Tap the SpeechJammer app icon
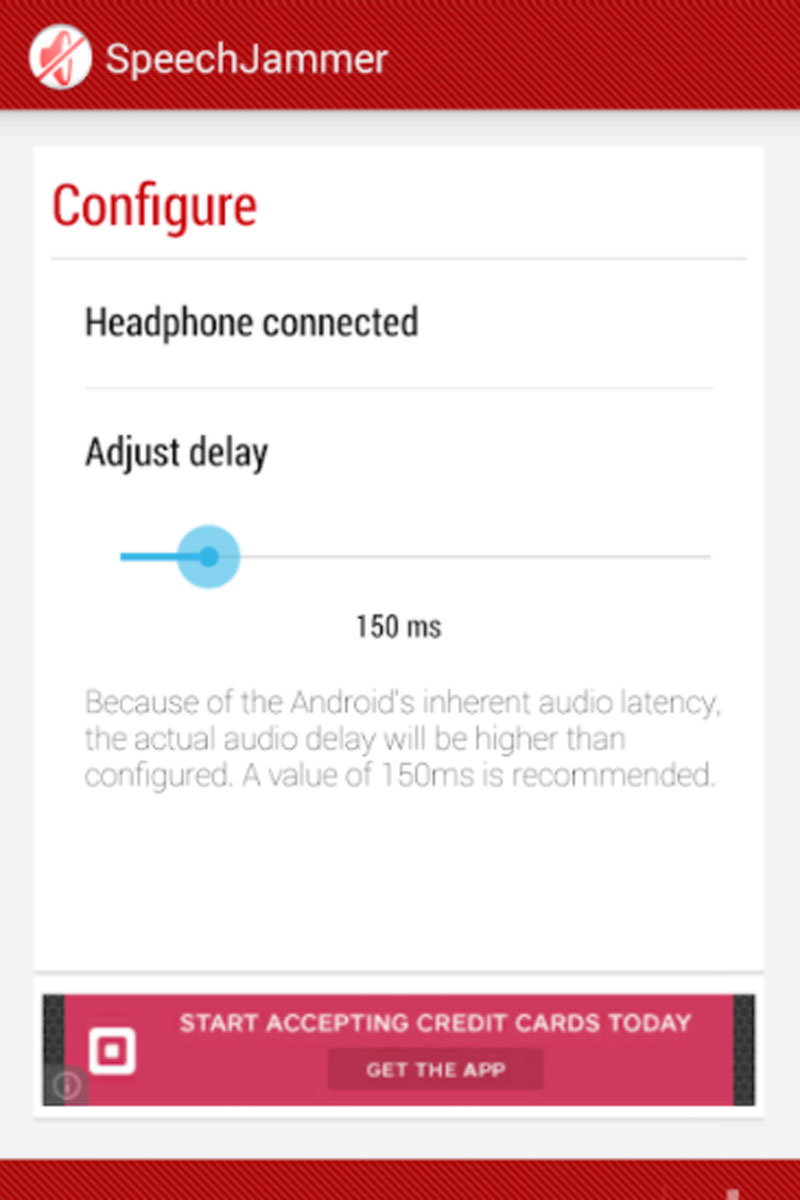Image resolution: width=800 pixels, height=1200 pixels. click(60, 56)
